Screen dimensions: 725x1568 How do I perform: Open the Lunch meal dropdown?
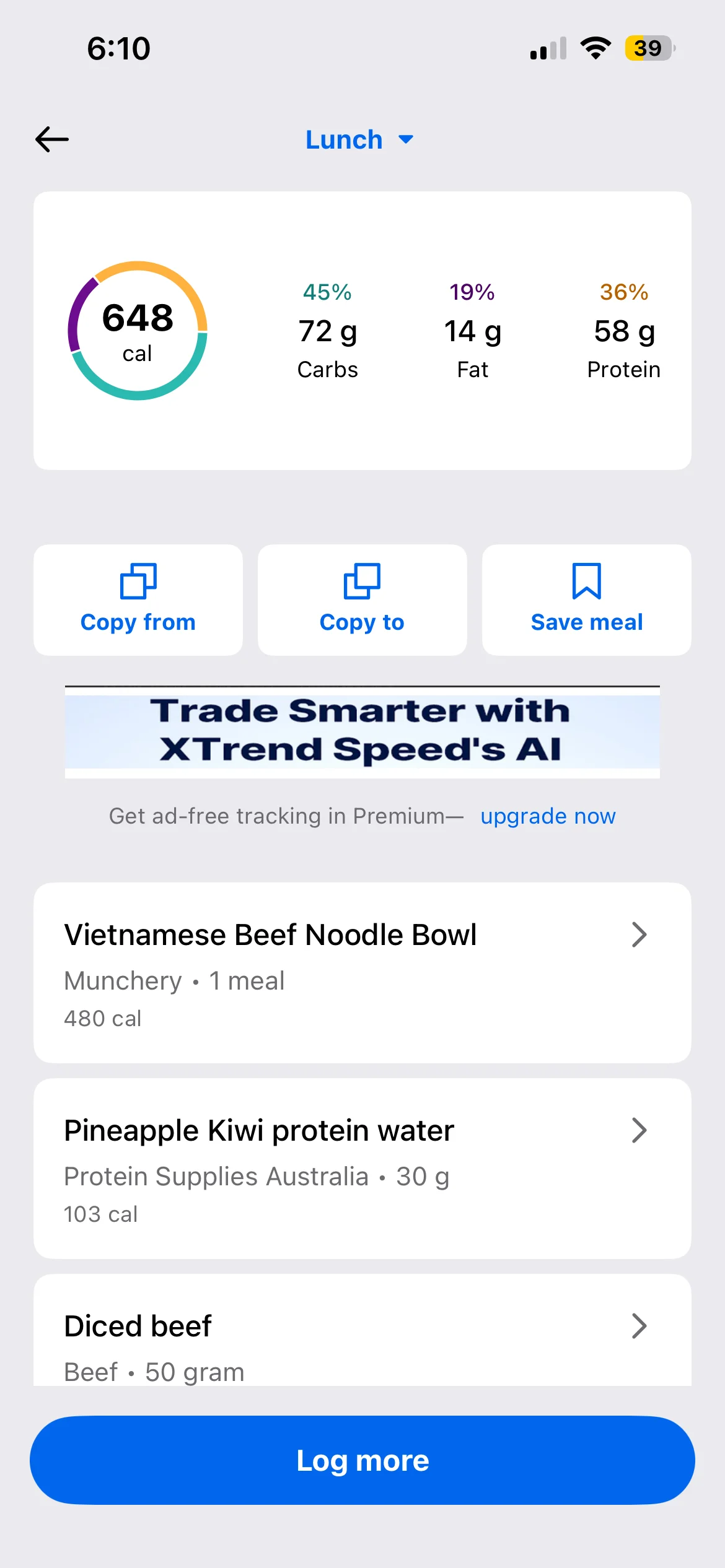coord(359,140)
